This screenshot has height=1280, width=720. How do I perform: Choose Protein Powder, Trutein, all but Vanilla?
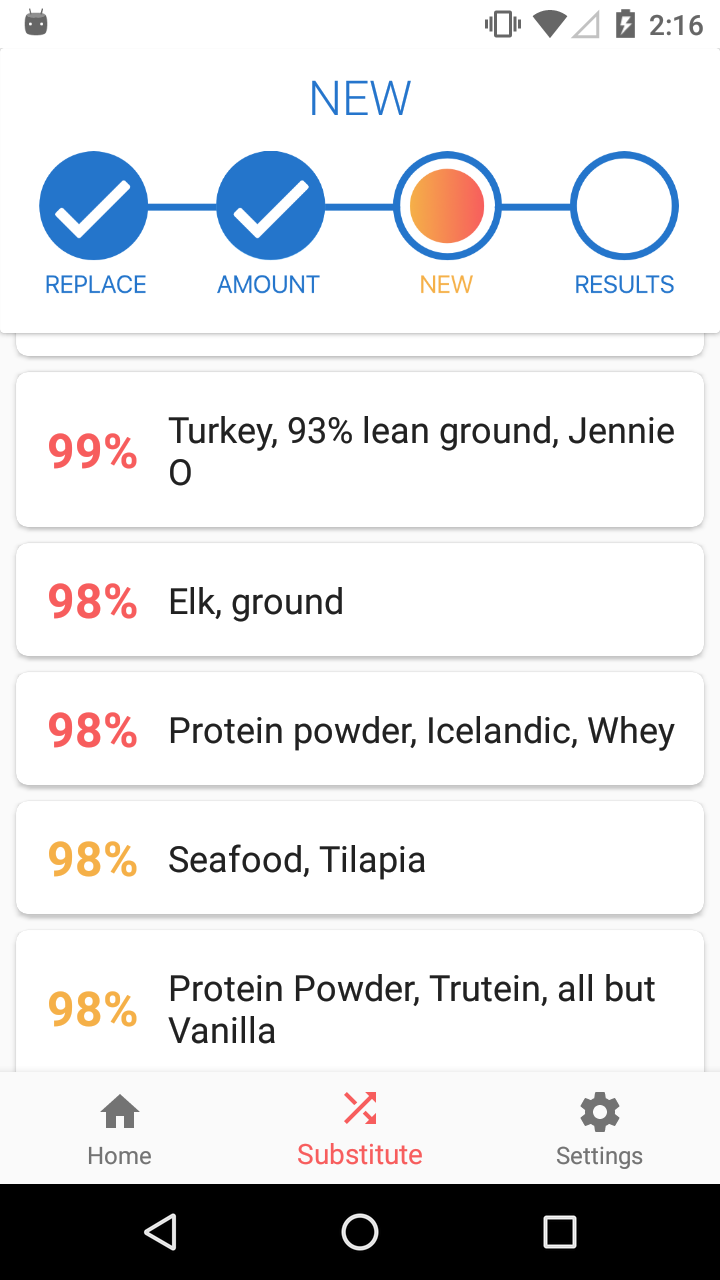pyautogui.click(x=360, y=1003)
